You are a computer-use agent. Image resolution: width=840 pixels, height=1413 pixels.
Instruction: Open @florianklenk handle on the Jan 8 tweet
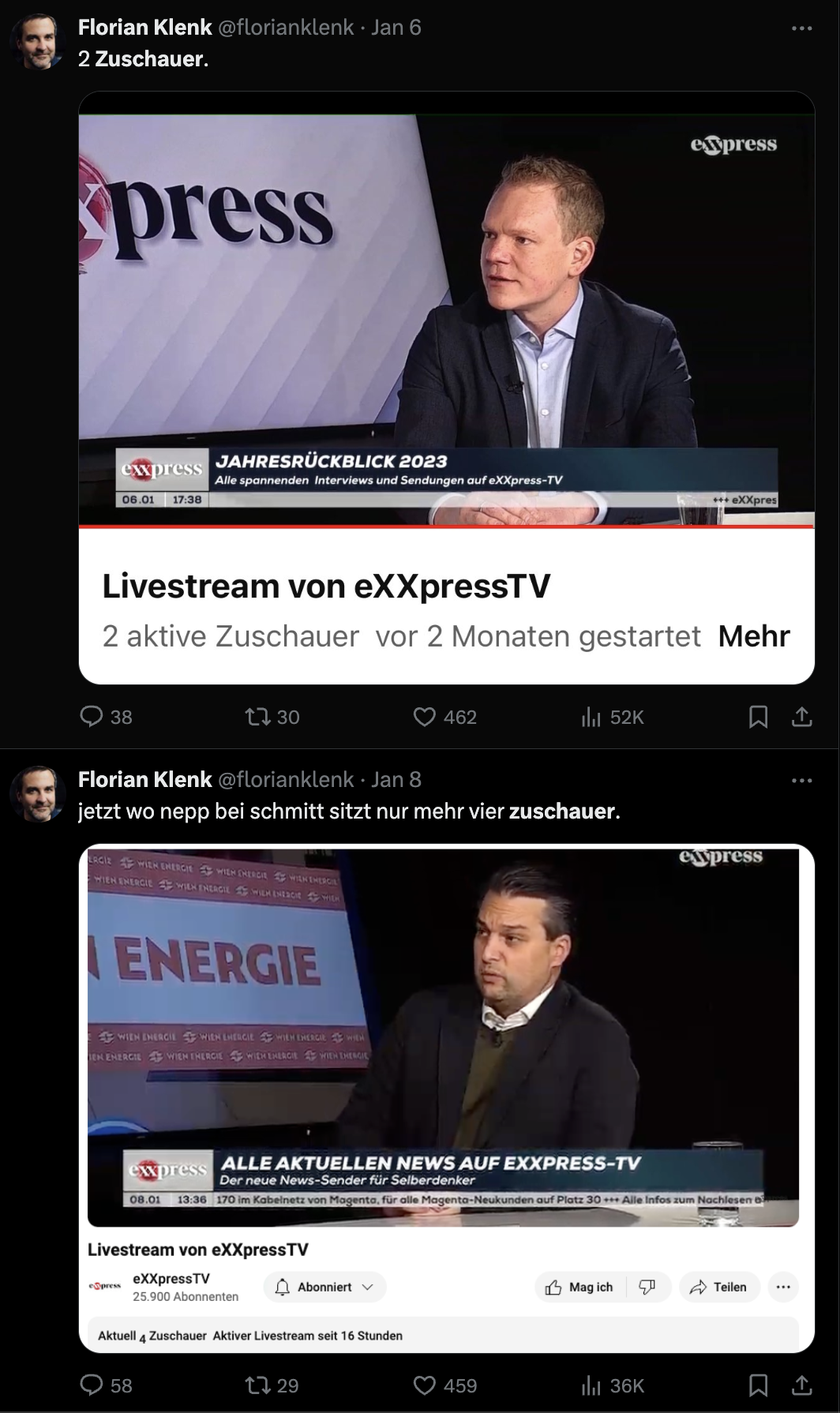coord(285,780)
